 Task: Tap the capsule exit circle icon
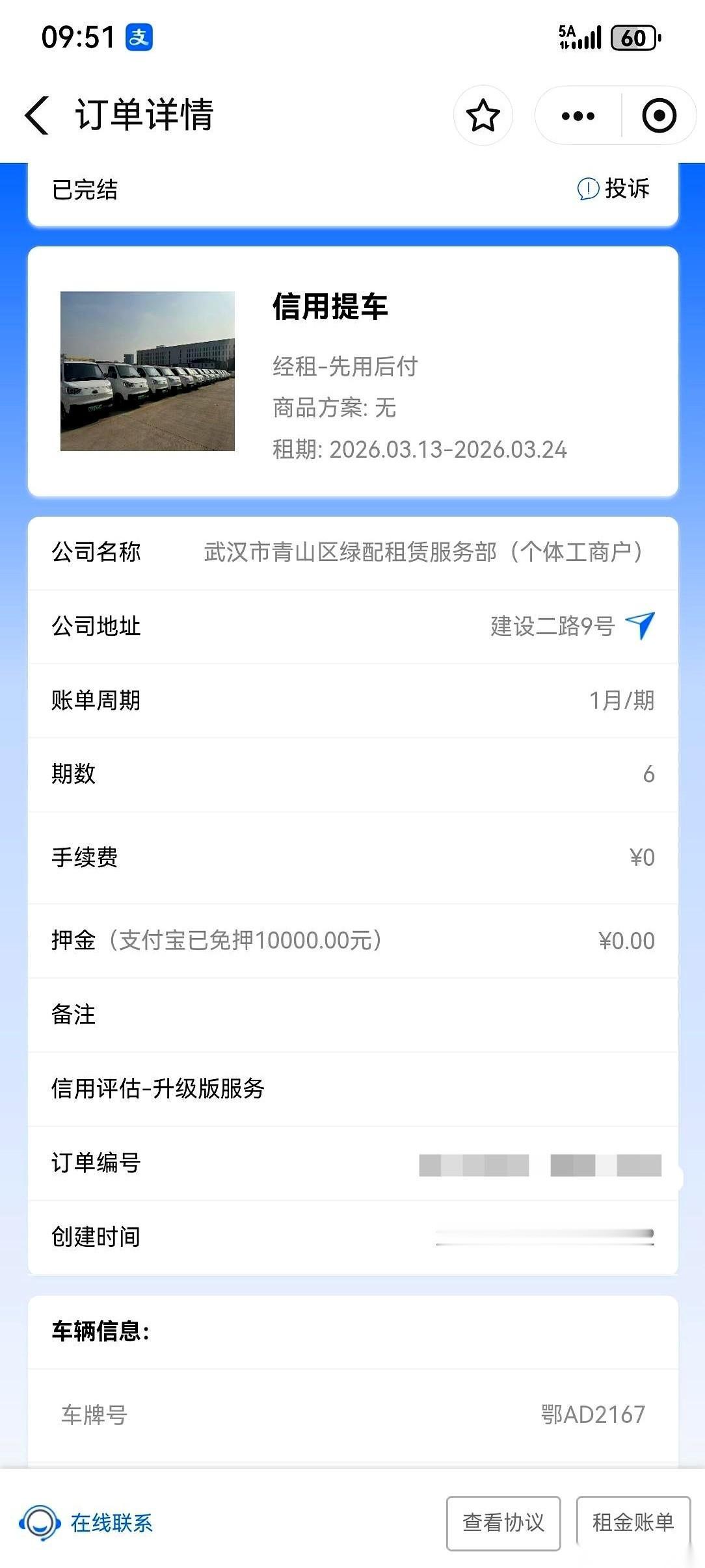tap(659, 116)
